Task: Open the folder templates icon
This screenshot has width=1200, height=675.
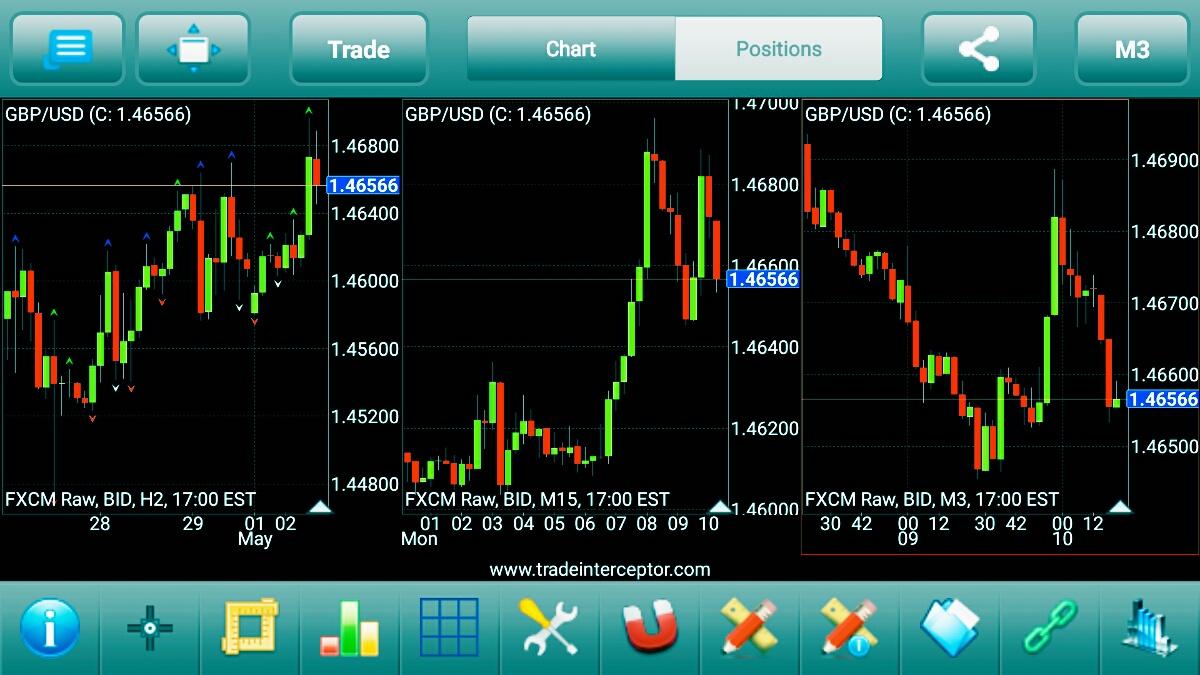Action: [x=950, y=628]
